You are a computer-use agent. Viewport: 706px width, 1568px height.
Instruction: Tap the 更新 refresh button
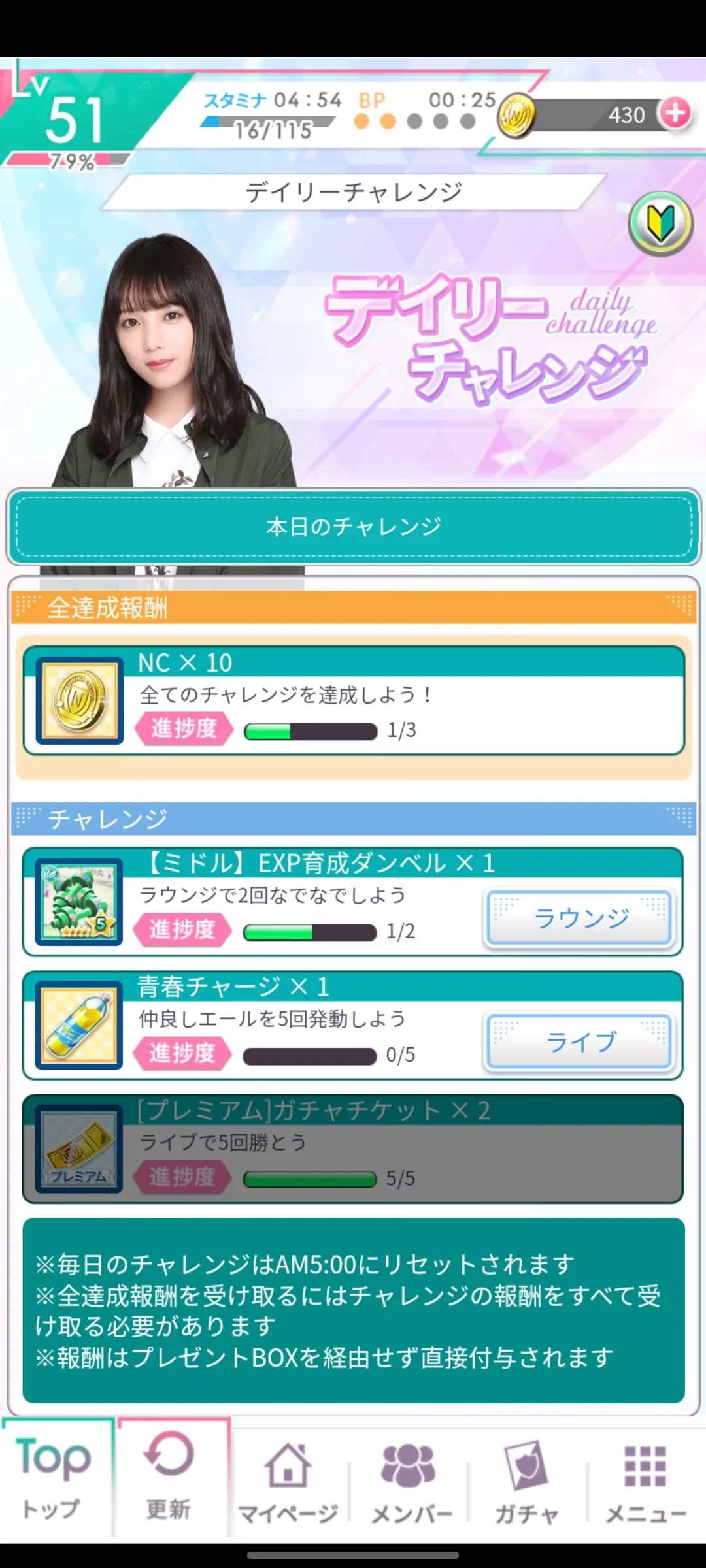pyautogui.click(x=169, y=1480)
